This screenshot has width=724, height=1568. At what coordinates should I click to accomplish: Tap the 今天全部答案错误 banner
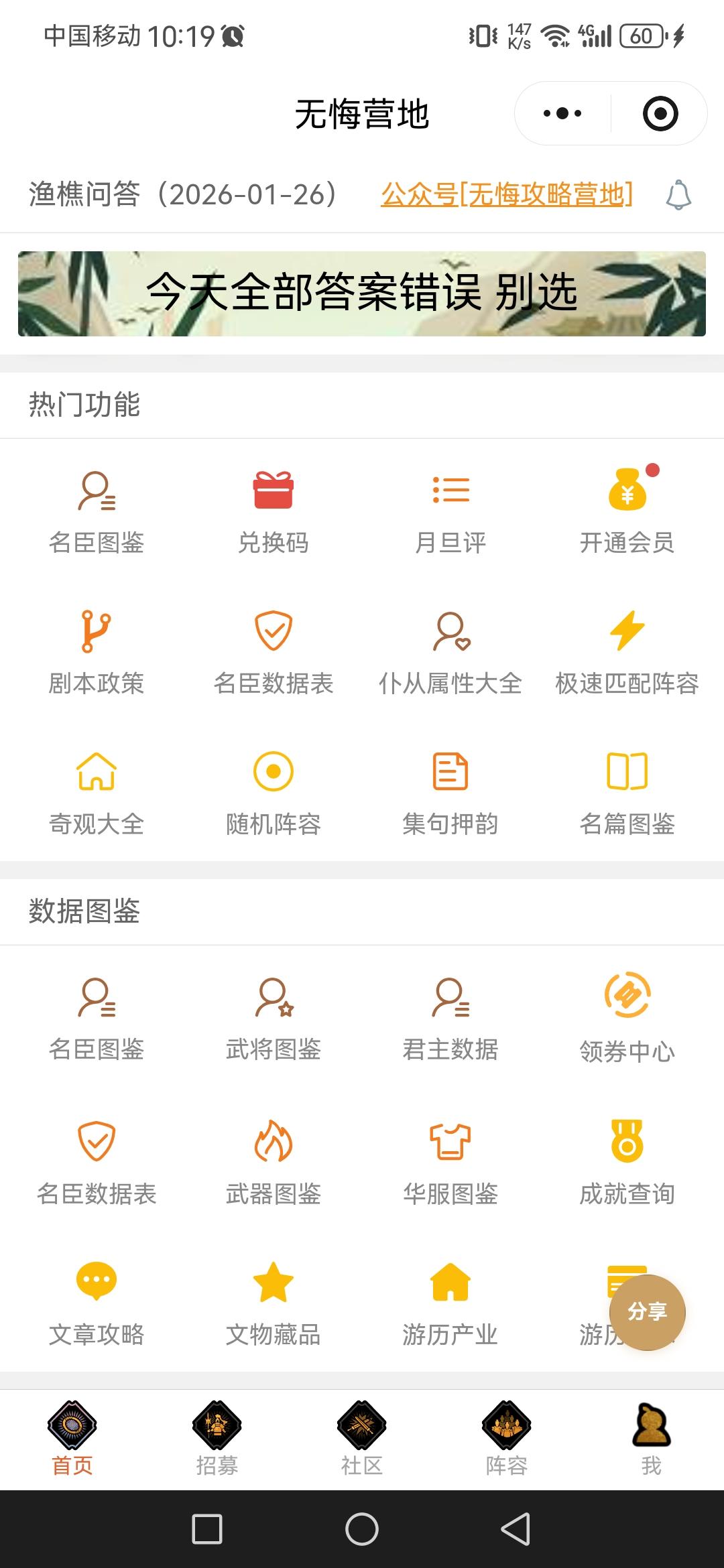(362, 293)
